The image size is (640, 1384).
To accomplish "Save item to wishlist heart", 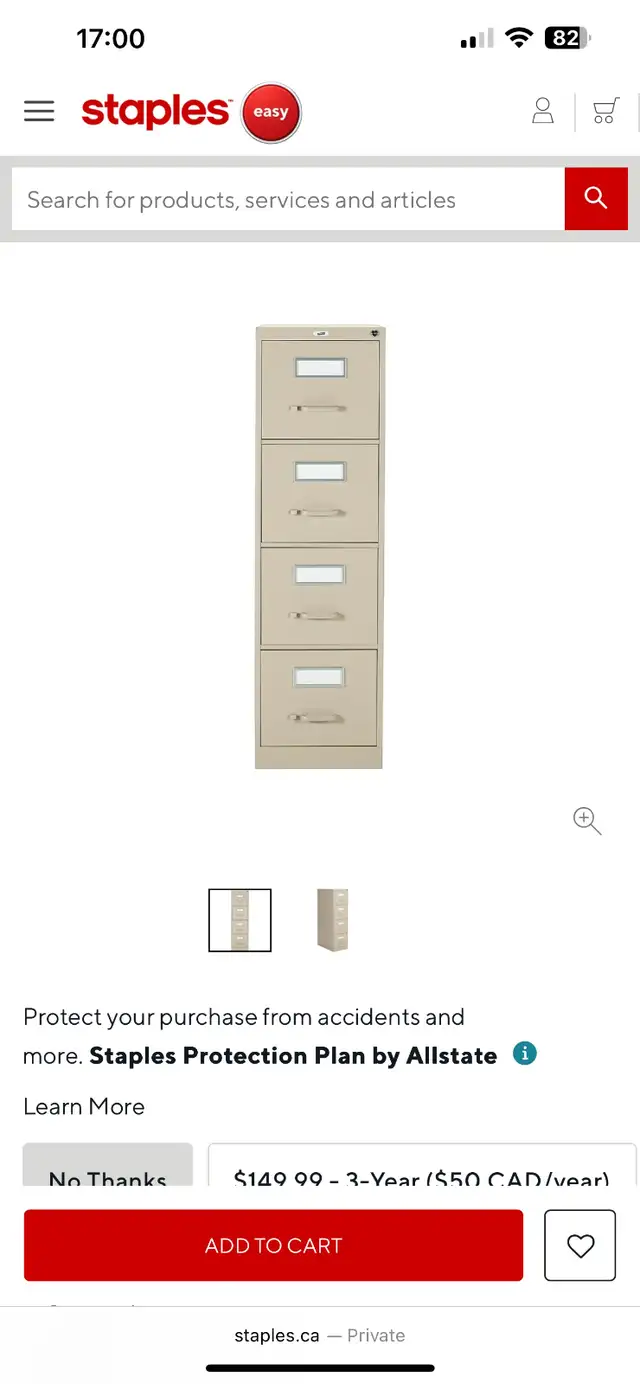I will click(580, 1245).
